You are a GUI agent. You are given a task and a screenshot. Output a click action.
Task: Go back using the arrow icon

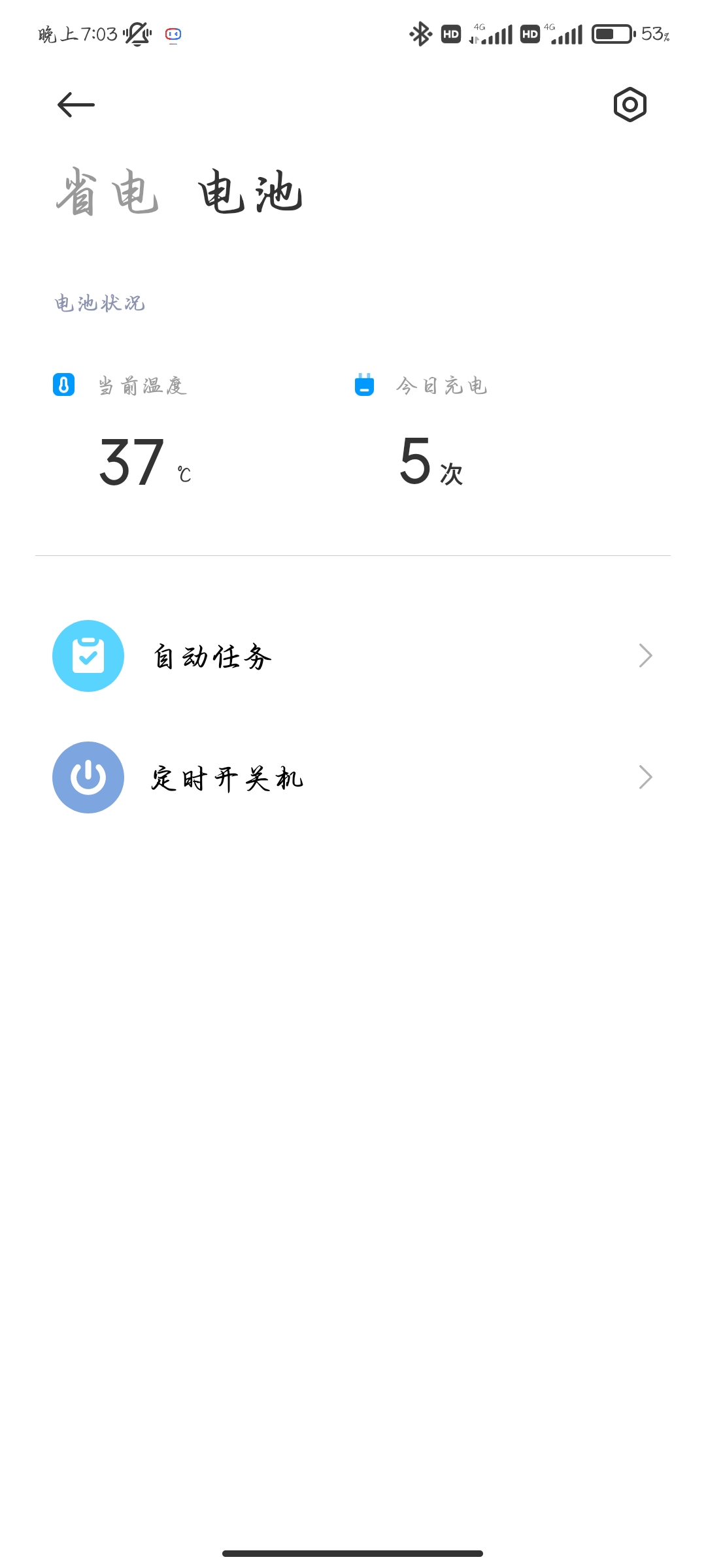coord(76,105)
